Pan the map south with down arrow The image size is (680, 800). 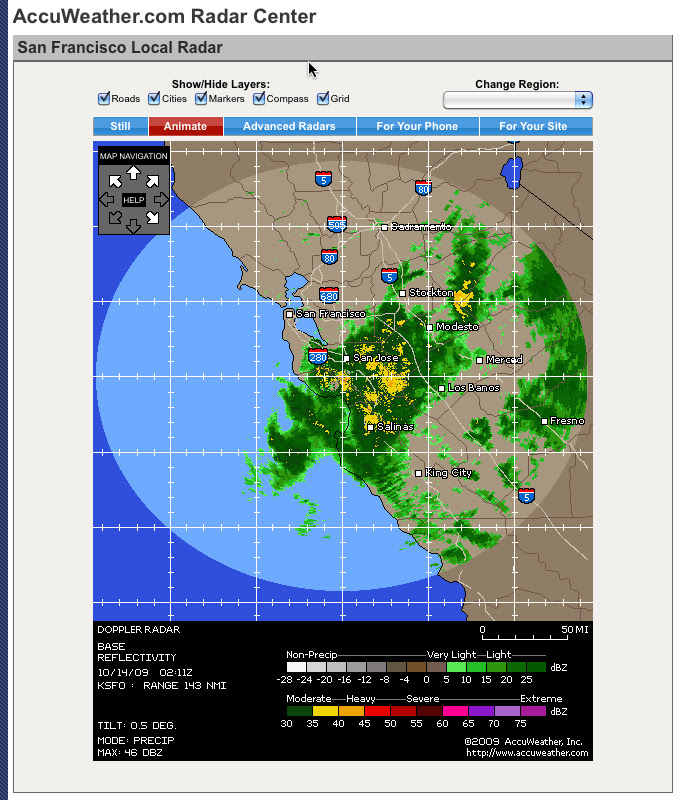click(133, 227)
